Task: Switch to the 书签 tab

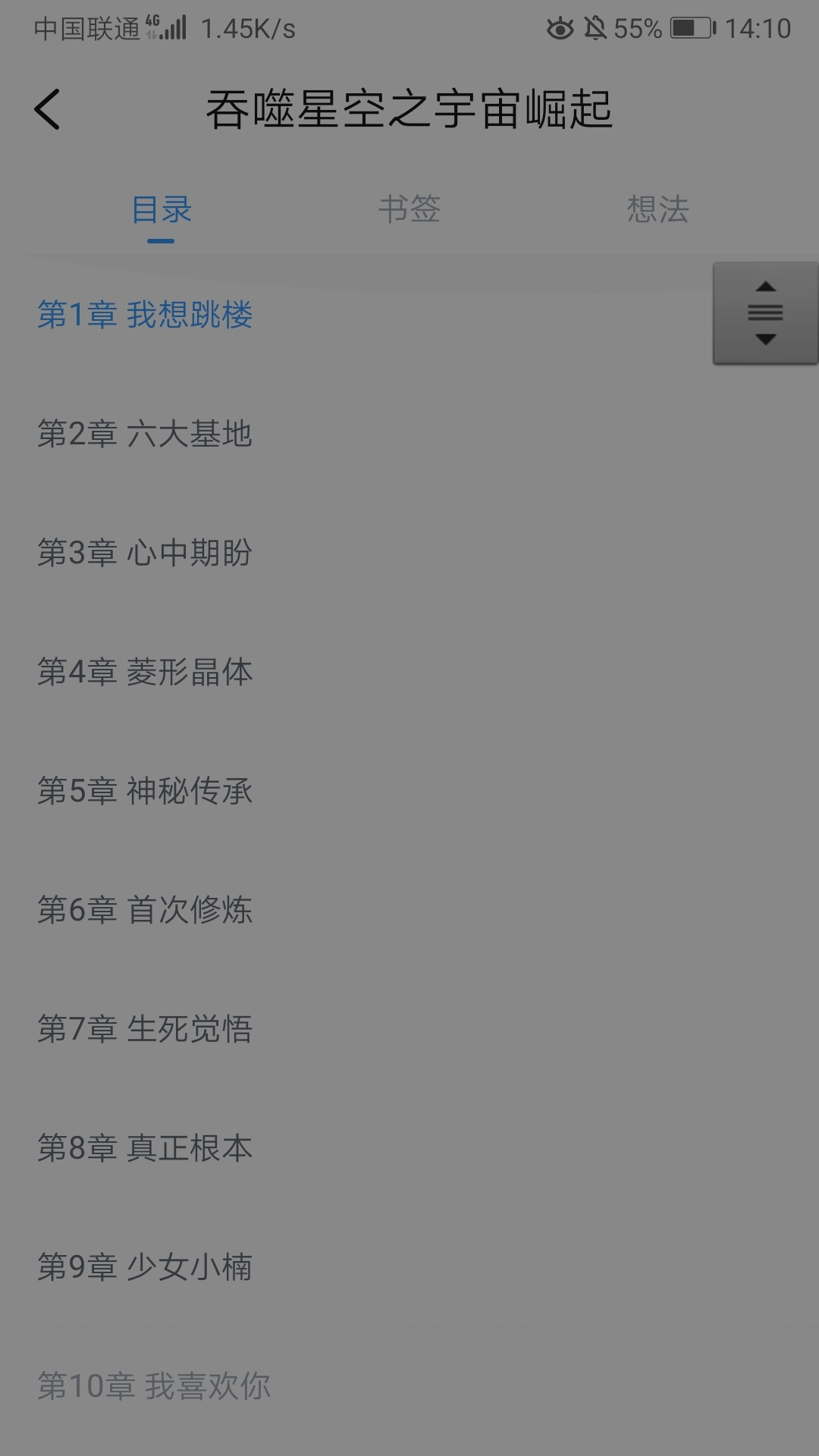Action: [409, 209]
